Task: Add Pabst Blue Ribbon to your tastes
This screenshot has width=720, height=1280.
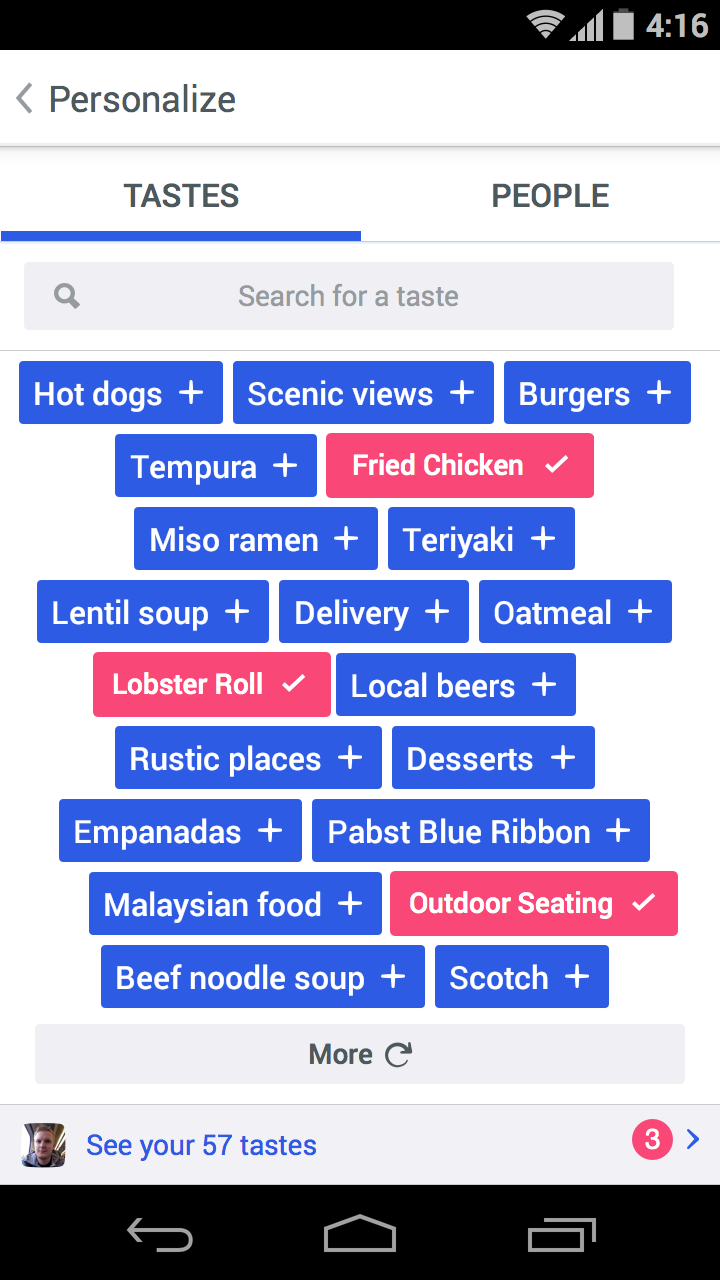Action: coord(480,831)
